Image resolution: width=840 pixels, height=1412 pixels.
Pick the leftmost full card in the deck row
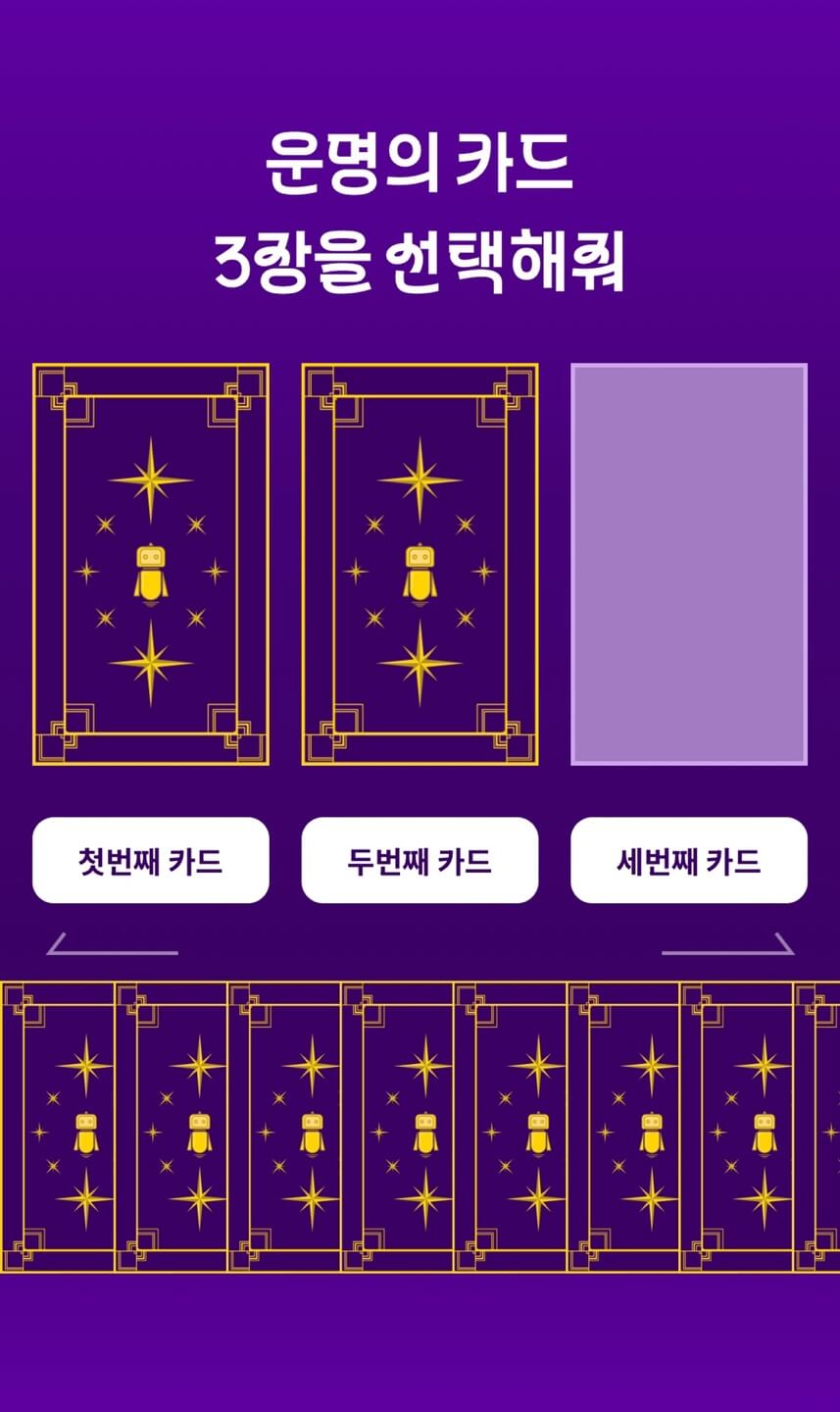pyautogui.click(x=58, y=1127)
